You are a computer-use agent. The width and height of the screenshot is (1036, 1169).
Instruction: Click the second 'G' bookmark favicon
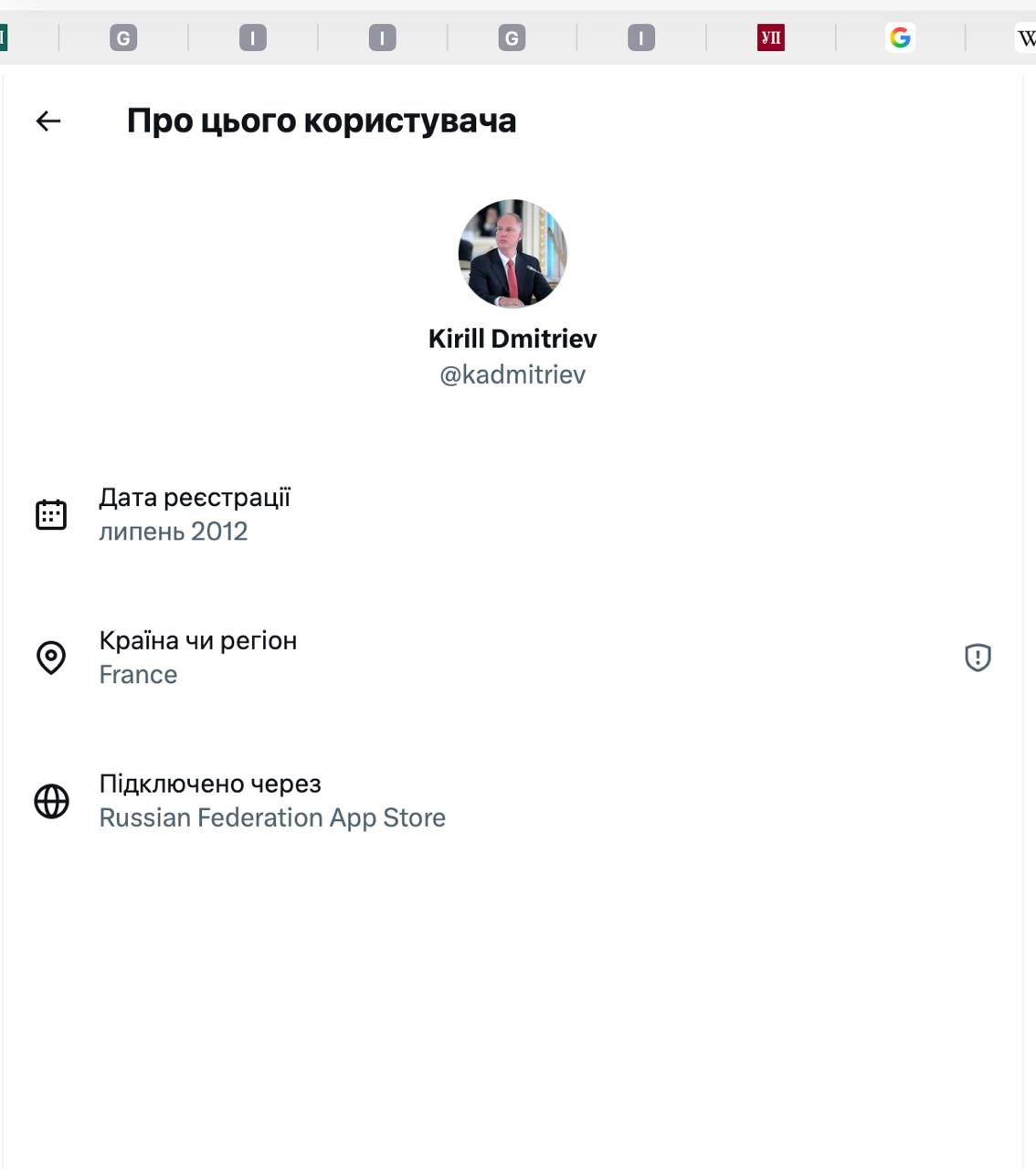click(x=510, y=37)
